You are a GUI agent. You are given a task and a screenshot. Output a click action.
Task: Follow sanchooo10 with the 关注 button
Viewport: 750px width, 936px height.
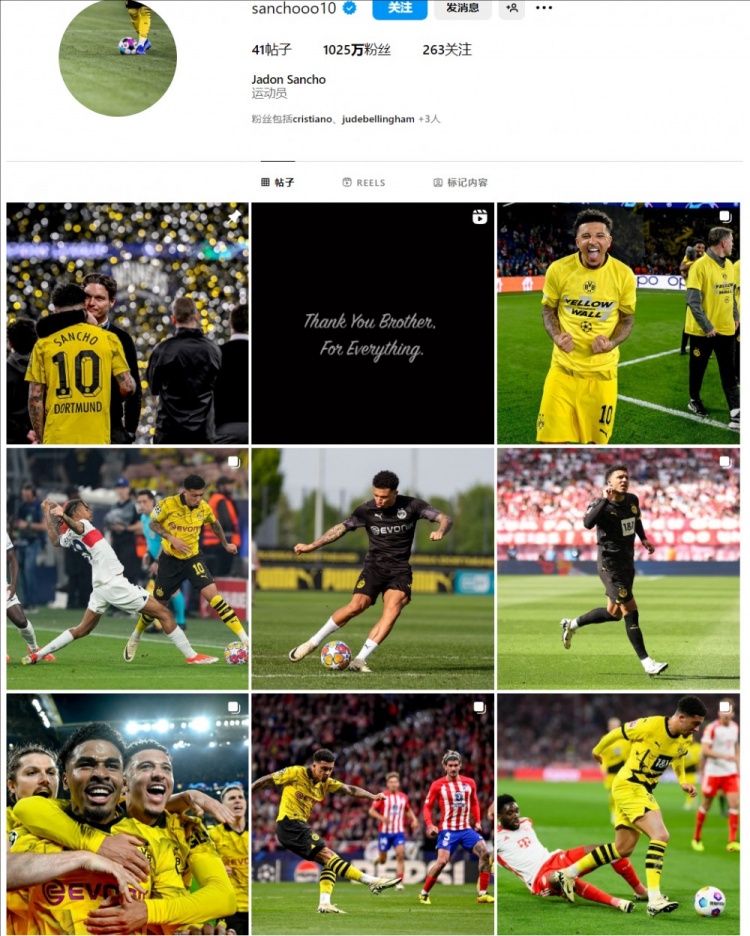pos(399,8)
